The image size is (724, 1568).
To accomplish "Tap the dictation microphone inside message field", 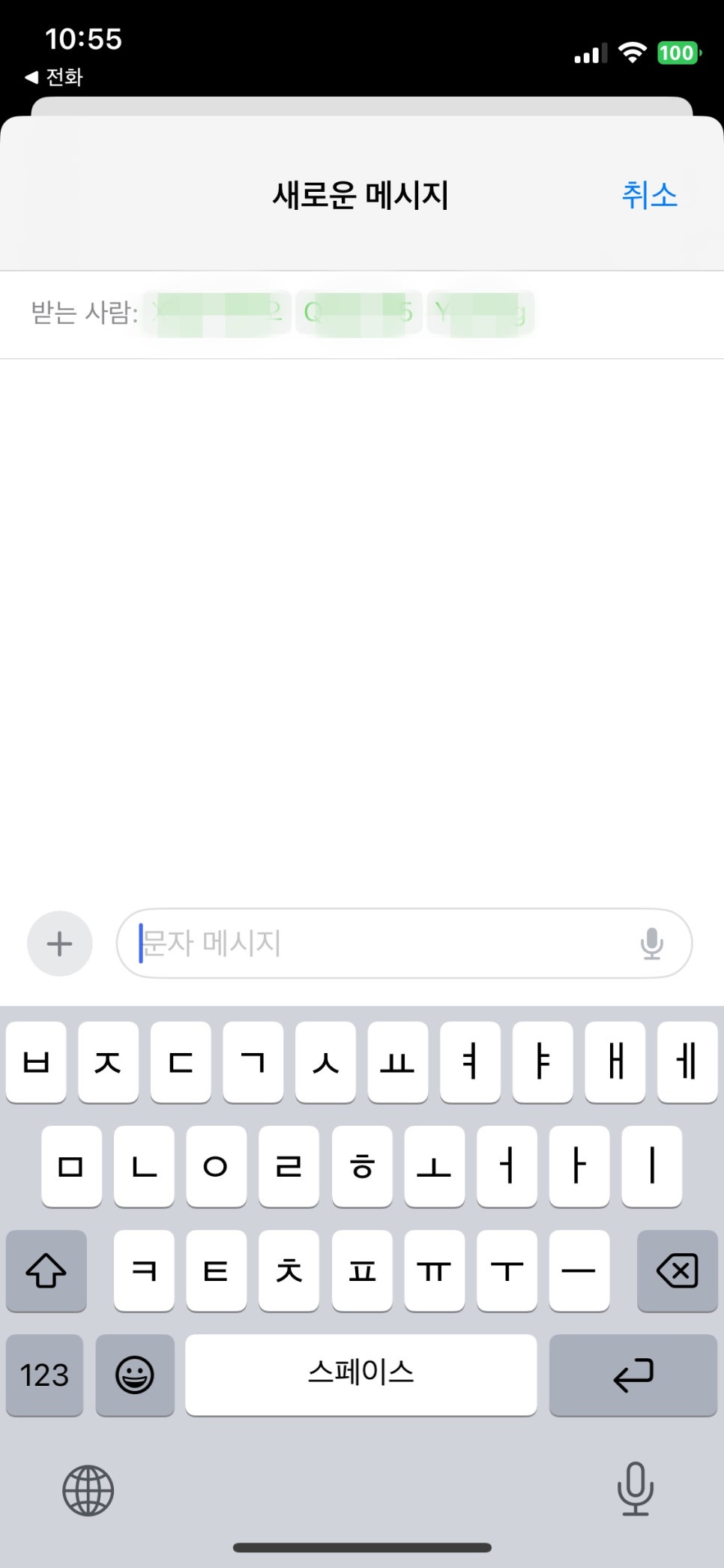I will (652, 944).
